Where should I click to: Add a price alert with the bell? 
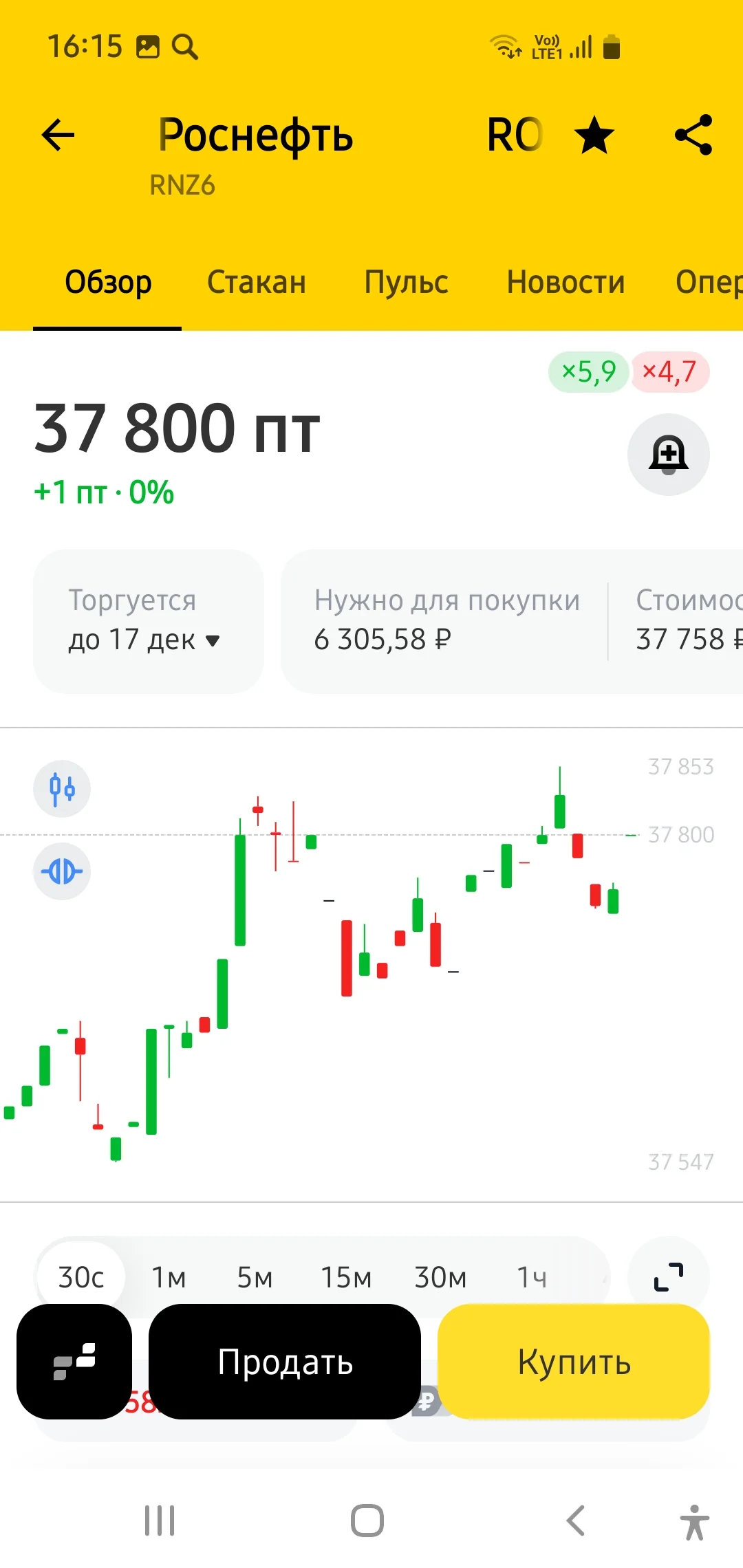669,454
